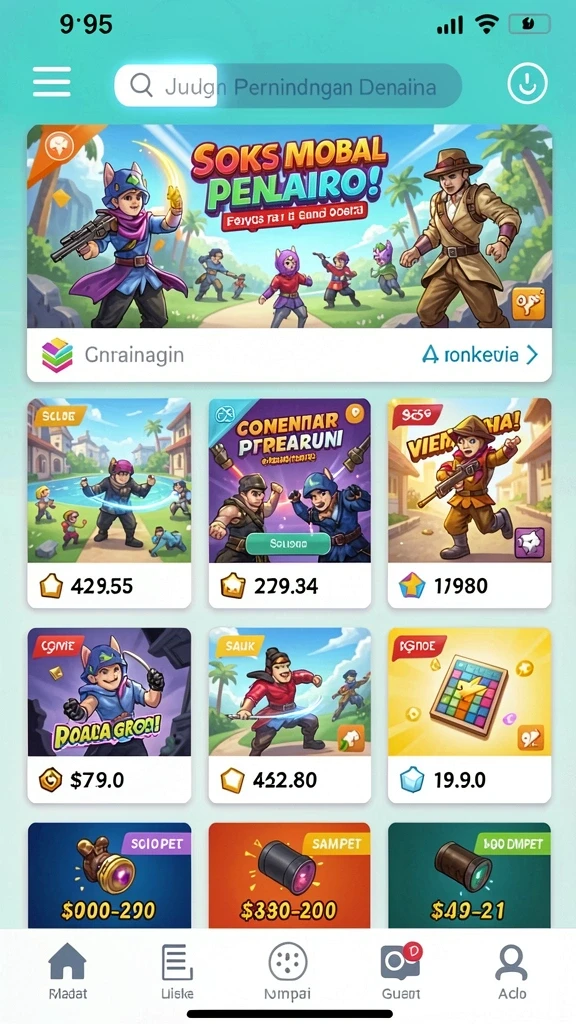Switch to the Liske tab
The height and width of the screenshot is (1024, 576).
click(177, 971)
